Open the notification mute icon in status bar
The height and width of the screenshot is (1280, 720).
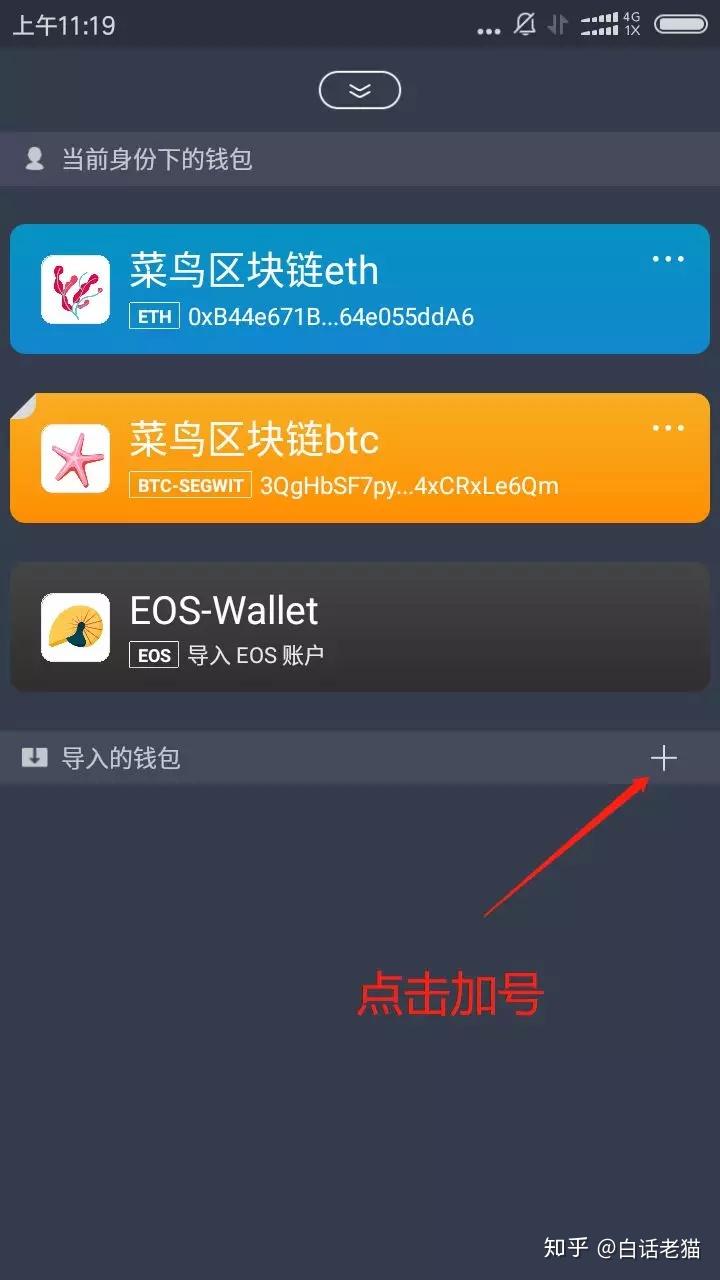[x=524, y=23]
